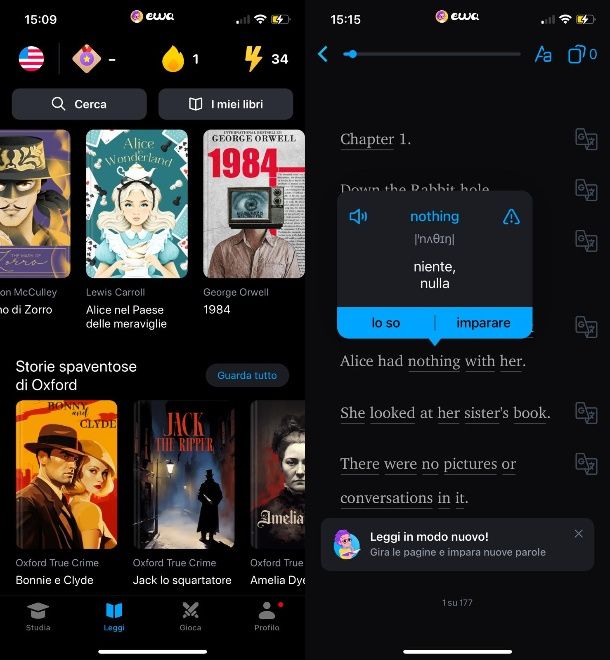Viewport: 610px width, 660px height.
Task: Translate the Chapter 1 line
Action: click(585, 139)
